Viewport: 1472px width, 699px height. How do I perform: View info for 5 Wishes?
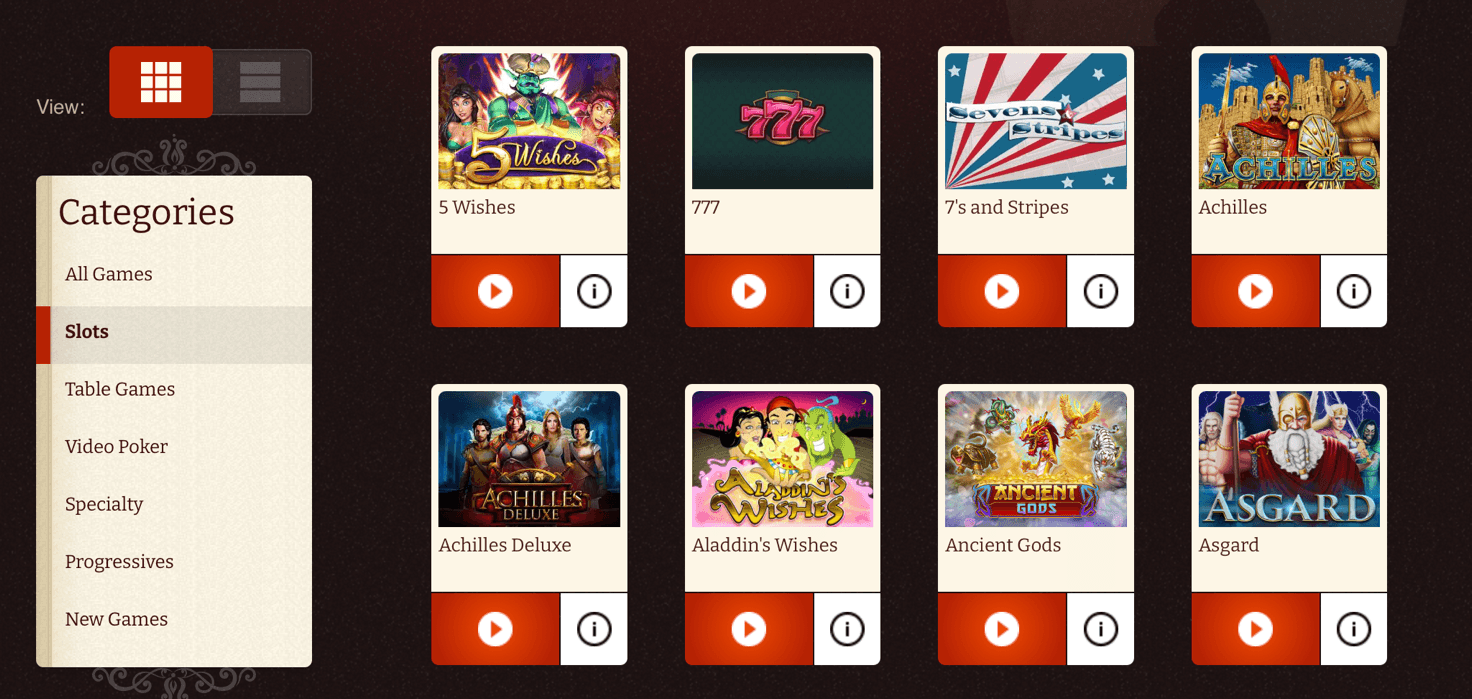[x=594, y=291]
